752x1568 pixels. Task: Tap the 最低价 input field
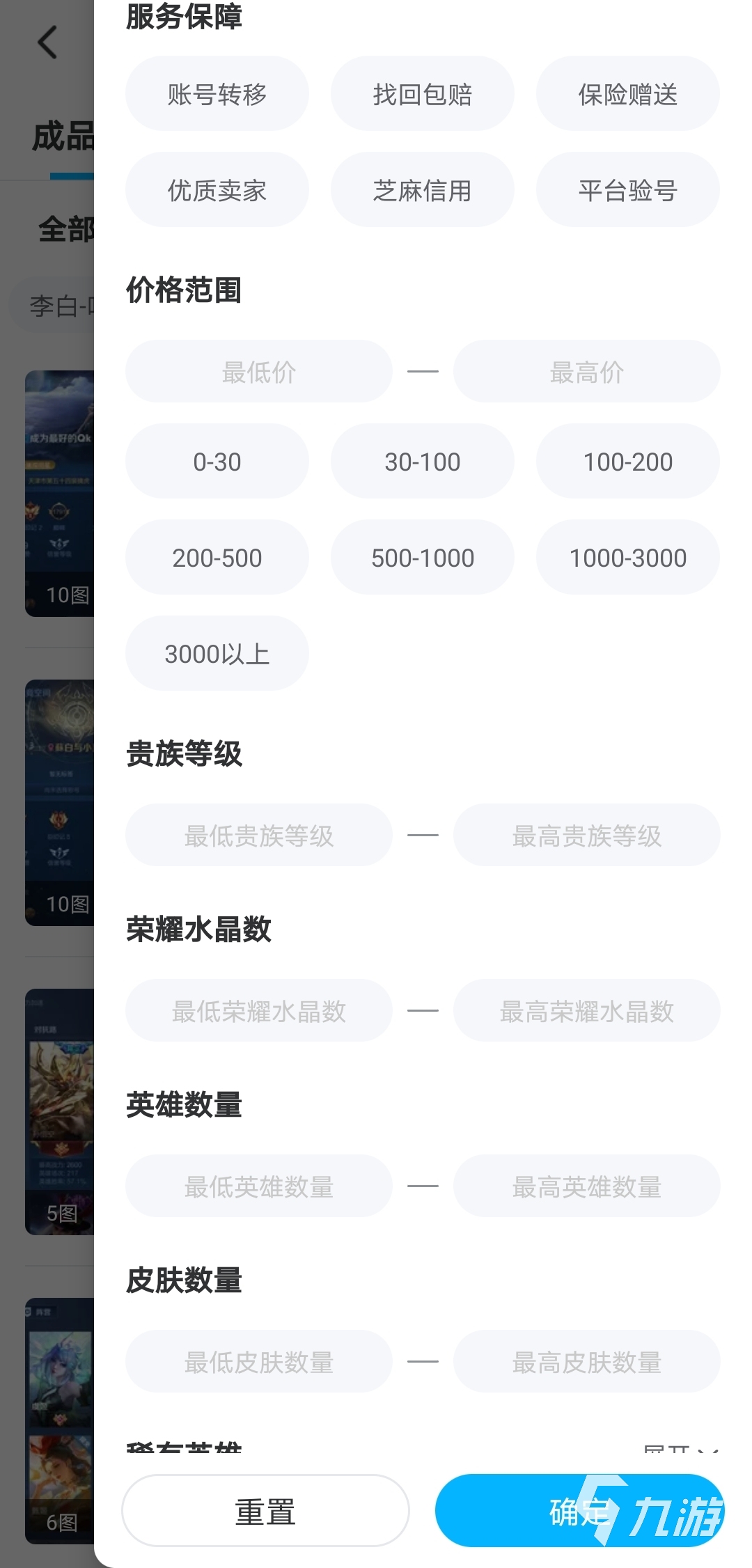(x=258, y=372)
